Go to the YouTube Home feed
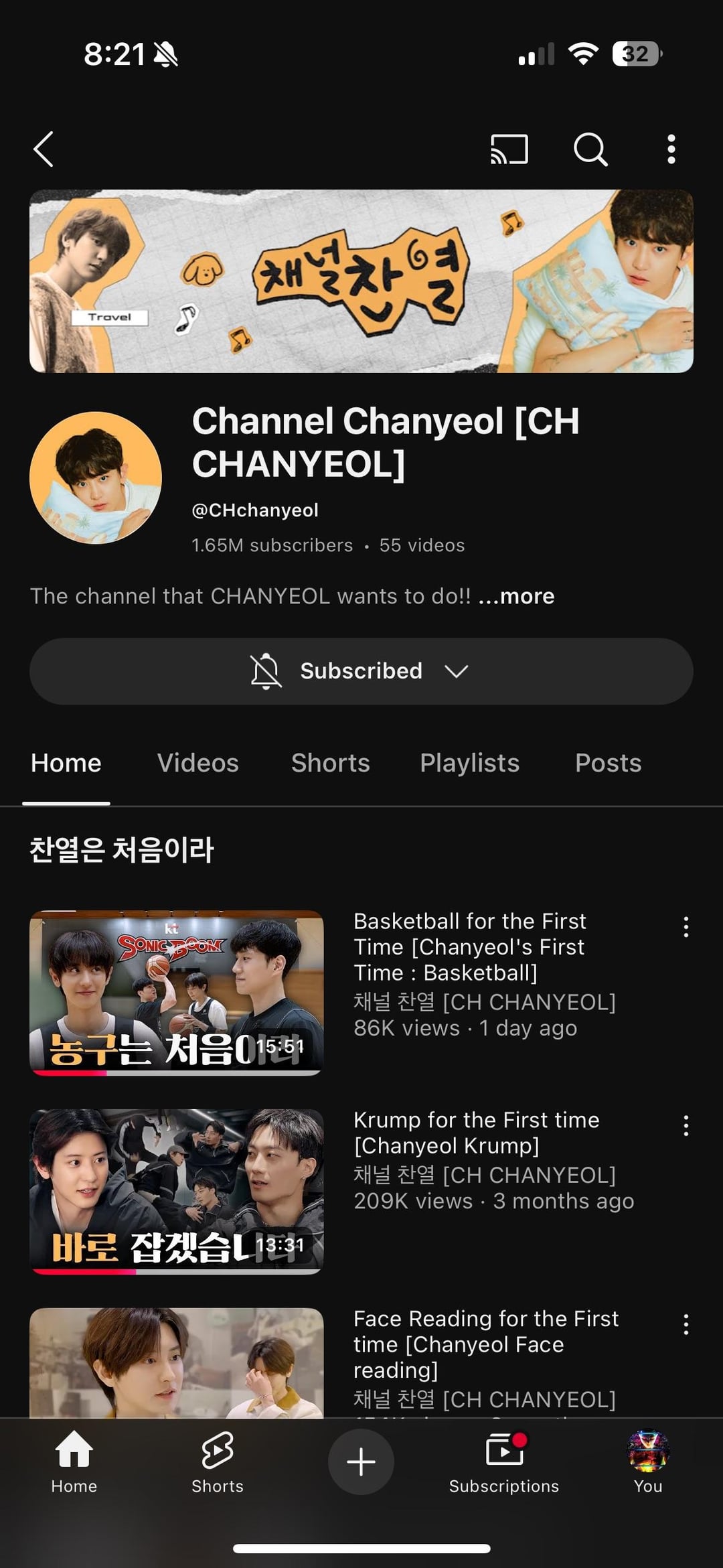This screenshot has width=723, height=1568. coord(74,1463)
